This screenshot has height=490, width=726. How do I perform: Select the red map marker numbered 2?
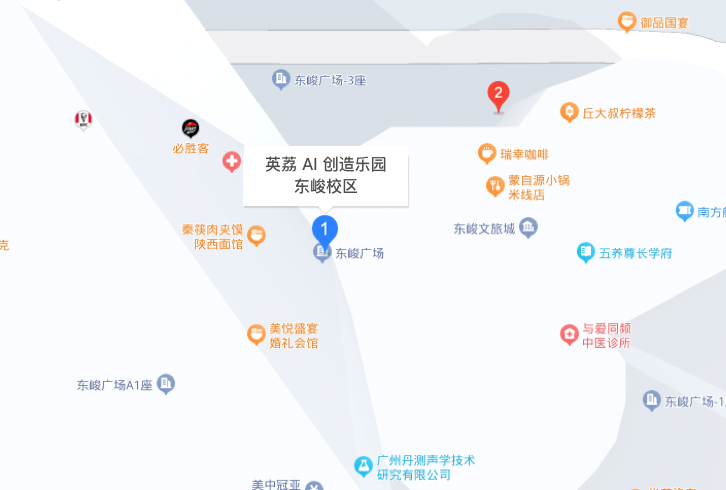(498, 95)
